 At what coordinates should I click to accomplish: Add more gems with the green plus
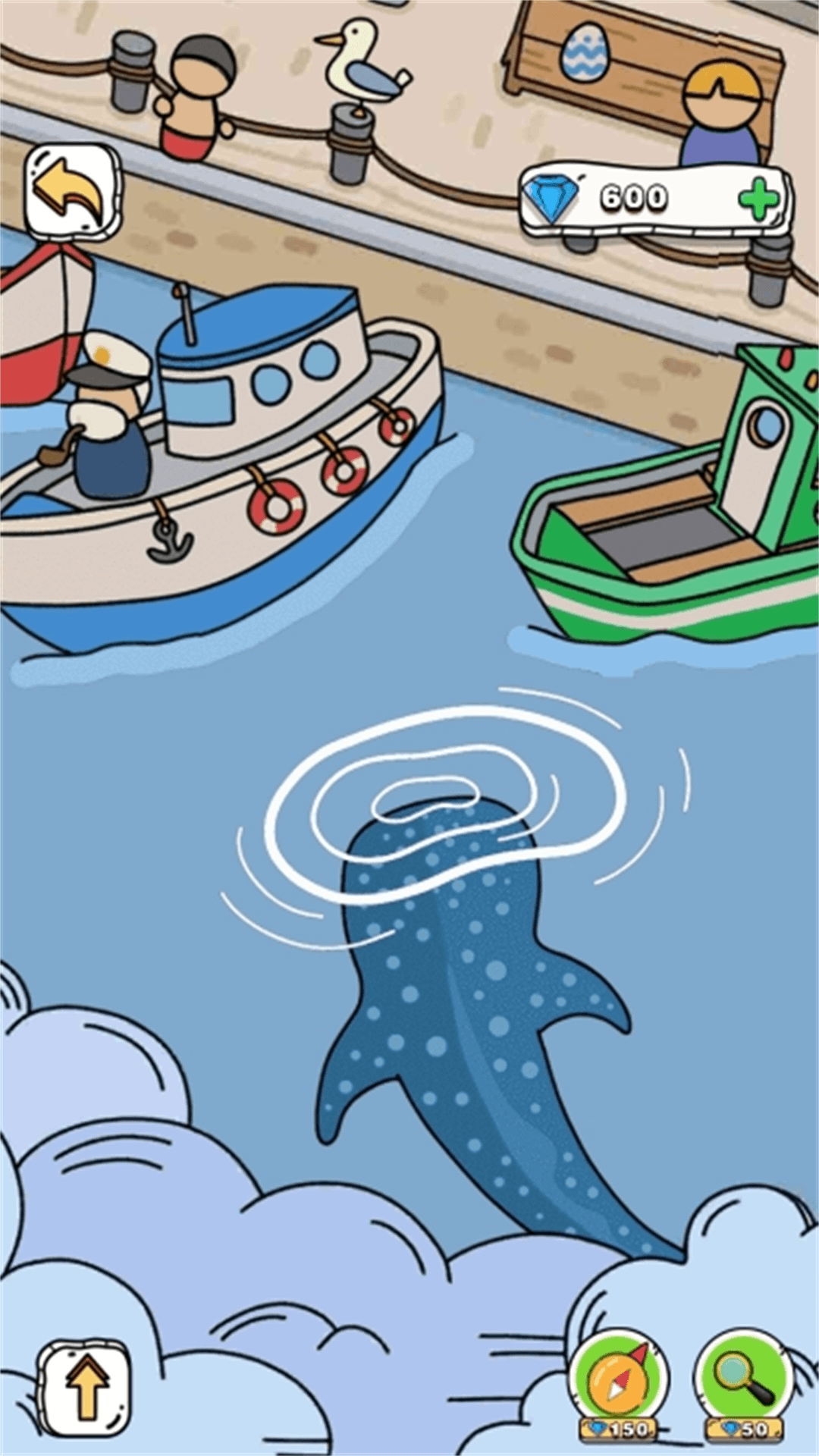pyautogui.click(x=758, y=199)
